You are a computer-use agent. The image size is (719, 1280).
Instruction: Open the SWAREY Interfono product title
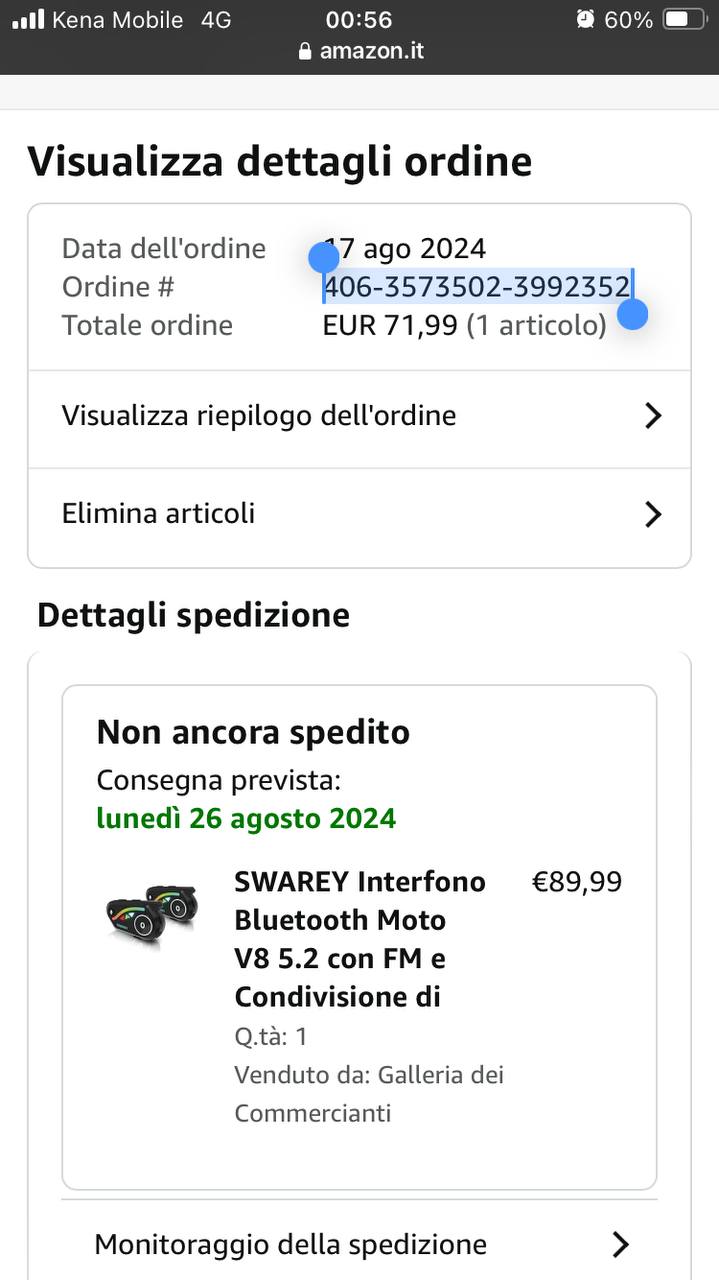pos(359,939)
